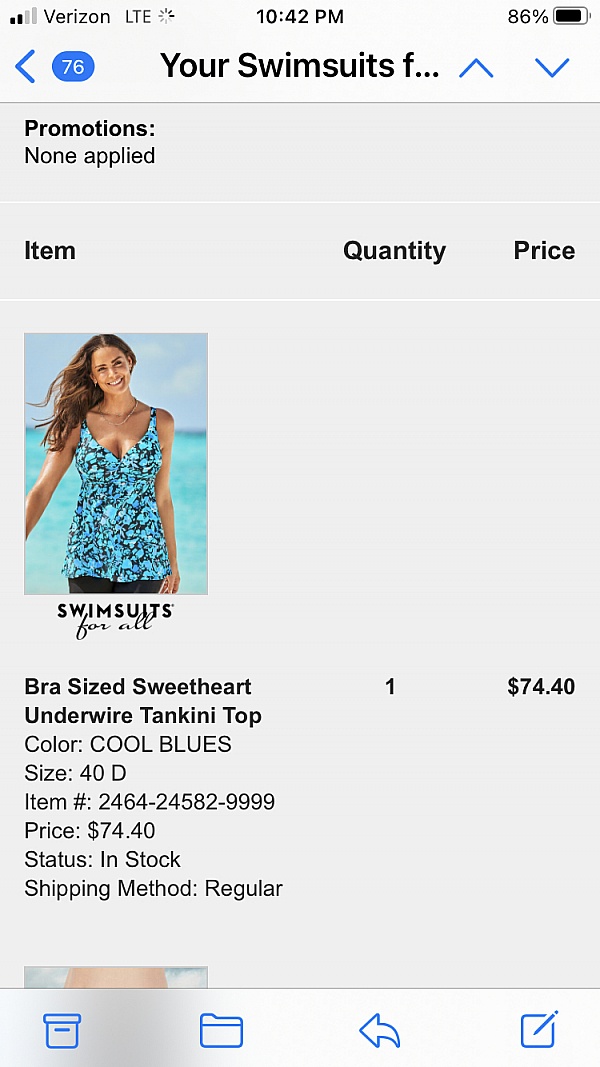This screenshot has width=600, height=1067.
Task: Compose a new email
Action: click(539, 1029)
